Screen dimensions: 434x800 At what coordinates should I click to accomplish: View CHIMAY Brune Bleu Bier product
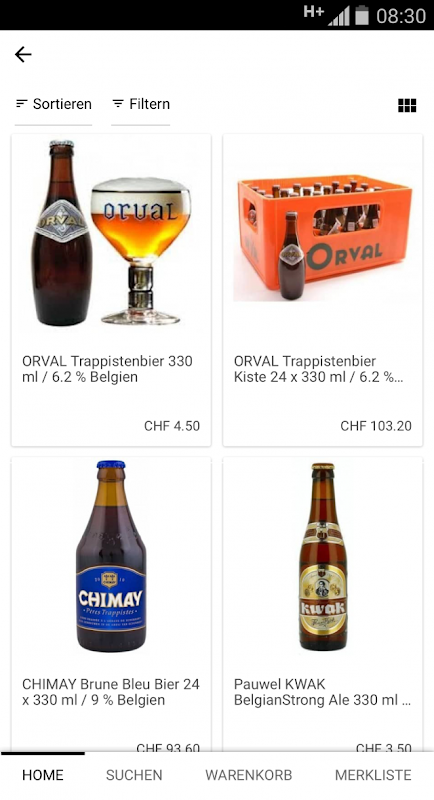point(111,604)
